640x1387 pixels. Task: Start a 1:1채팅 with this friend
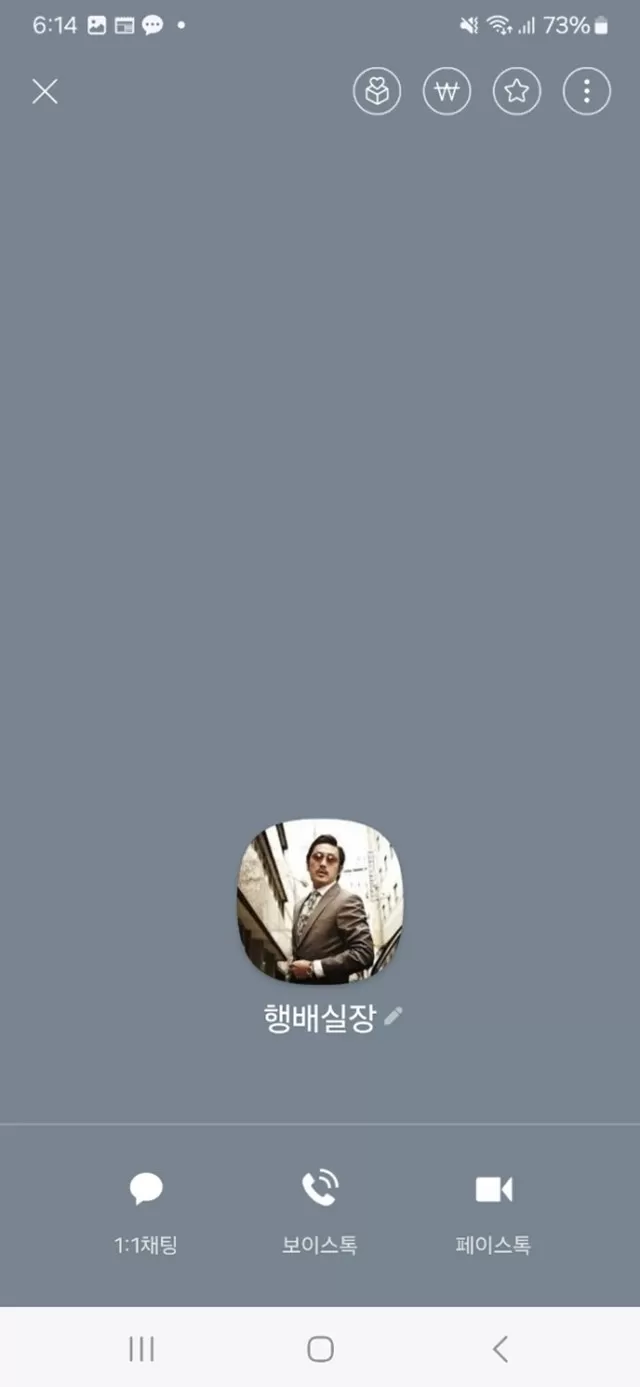(146, 1214)
